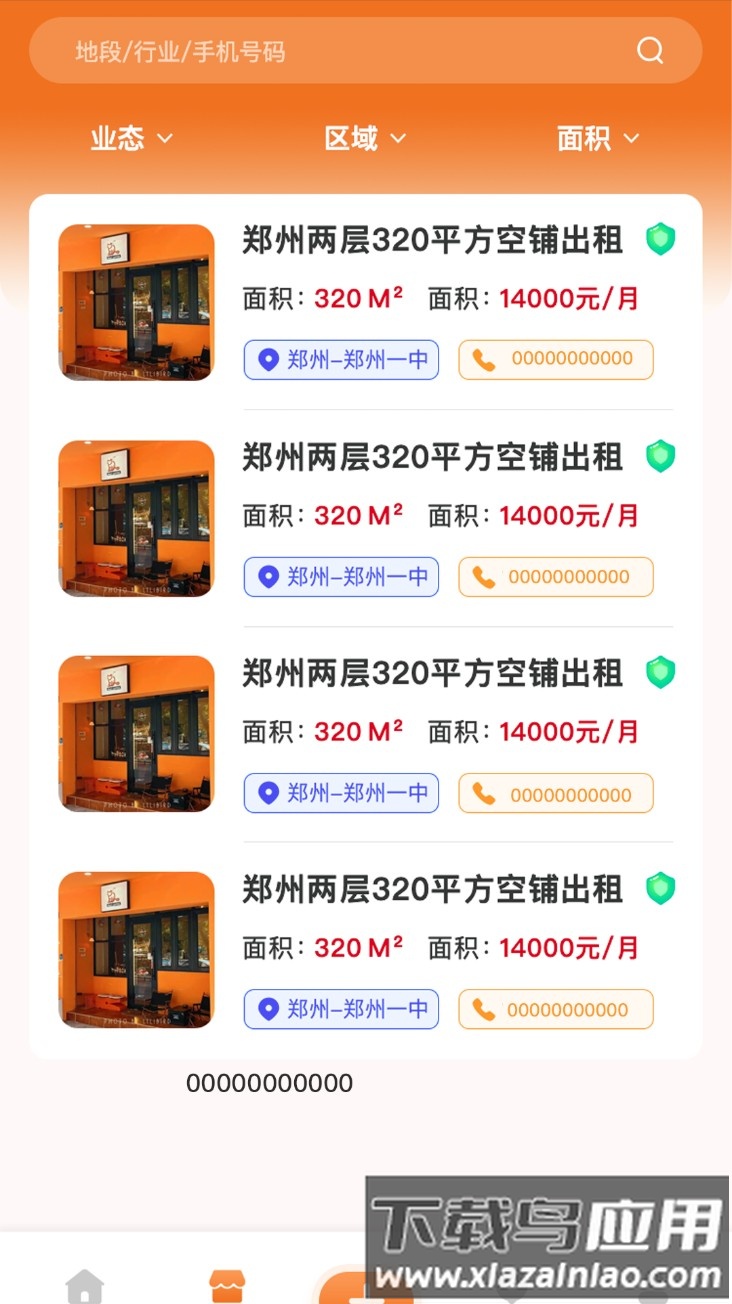Expand the 业态 filter dropdown
Screen dimensions: 732x1304
pos(131,139)
